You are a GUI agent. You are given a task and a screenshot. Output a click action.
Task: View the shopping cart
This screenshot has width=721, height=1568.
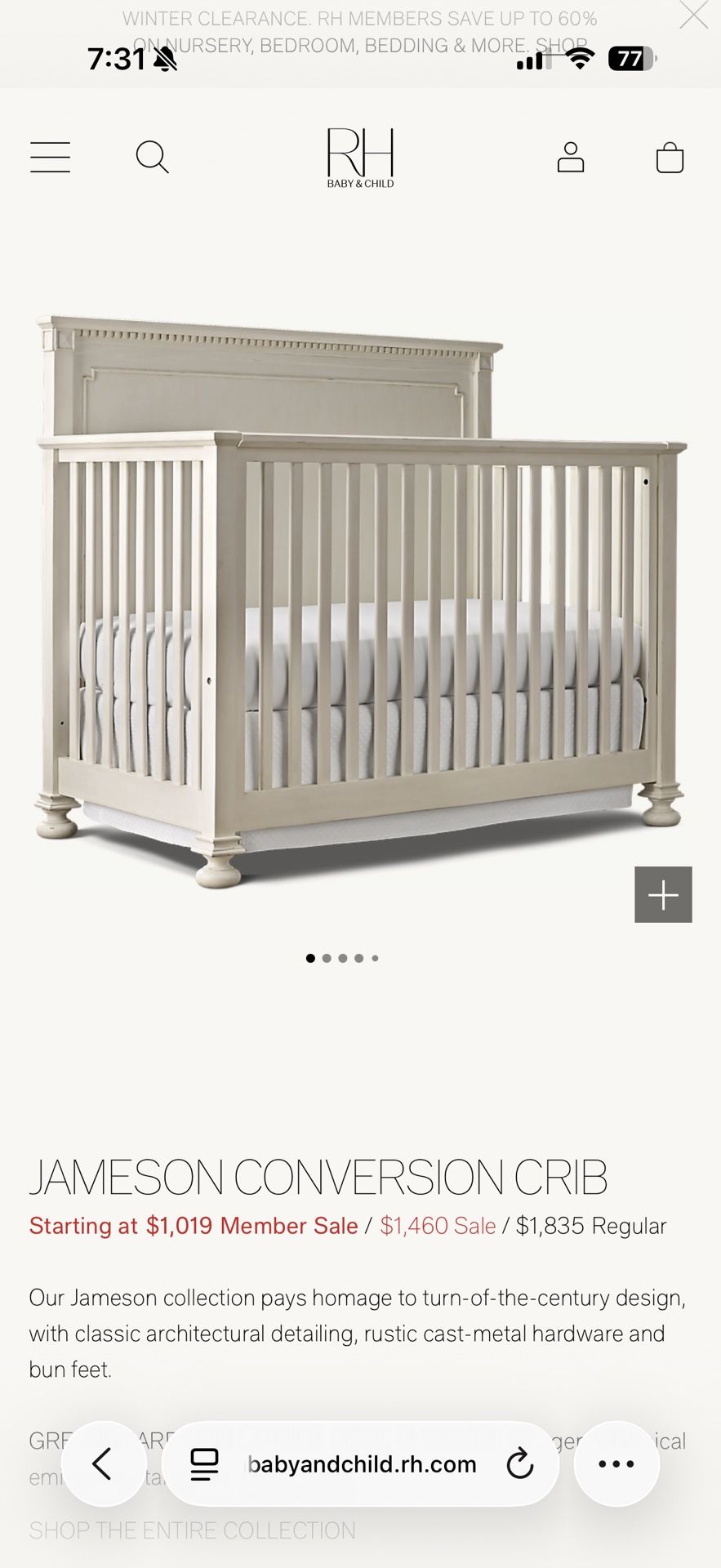[670, 158]
